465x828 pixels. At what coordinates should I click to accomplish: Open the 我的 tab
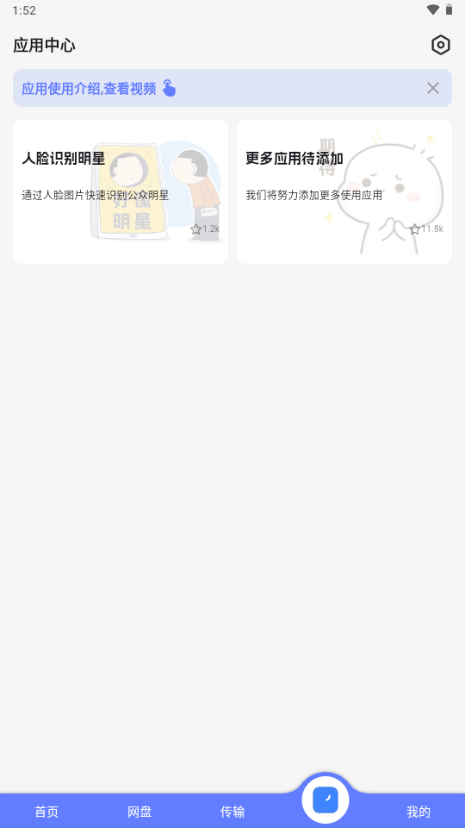[419, 812]
